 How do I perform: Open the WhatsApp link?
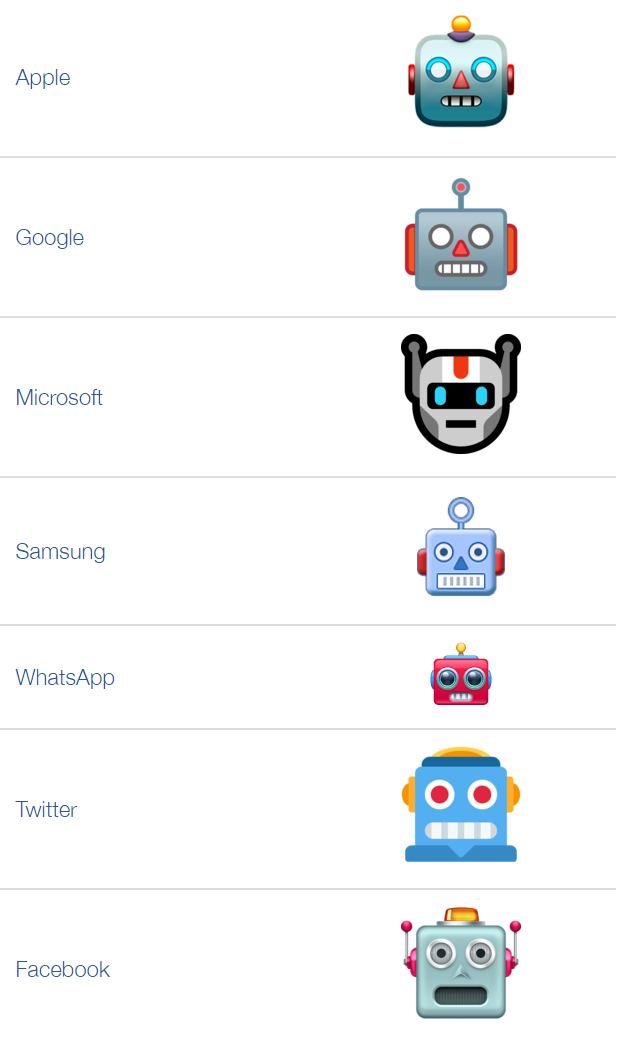(x=65, y=678)
